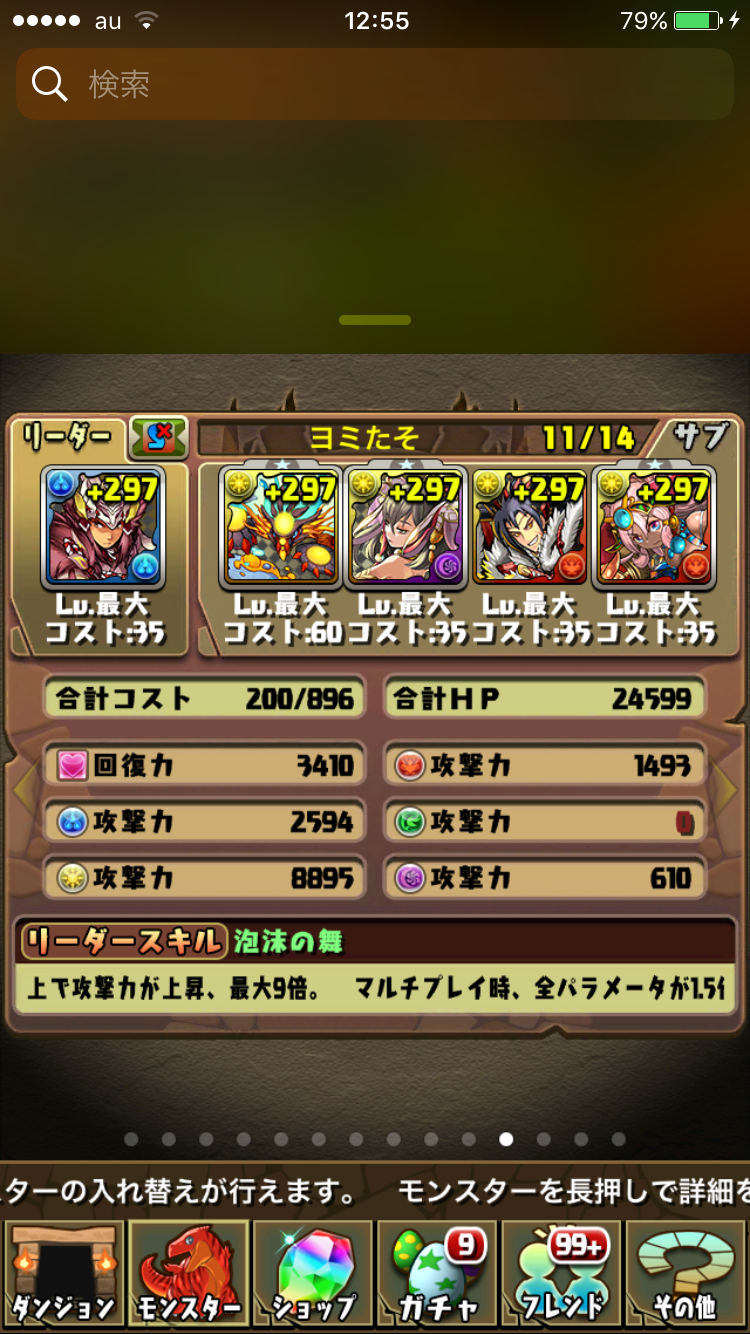Tap the leader monster slot
750x1334 pixels.
click(103, 527)
